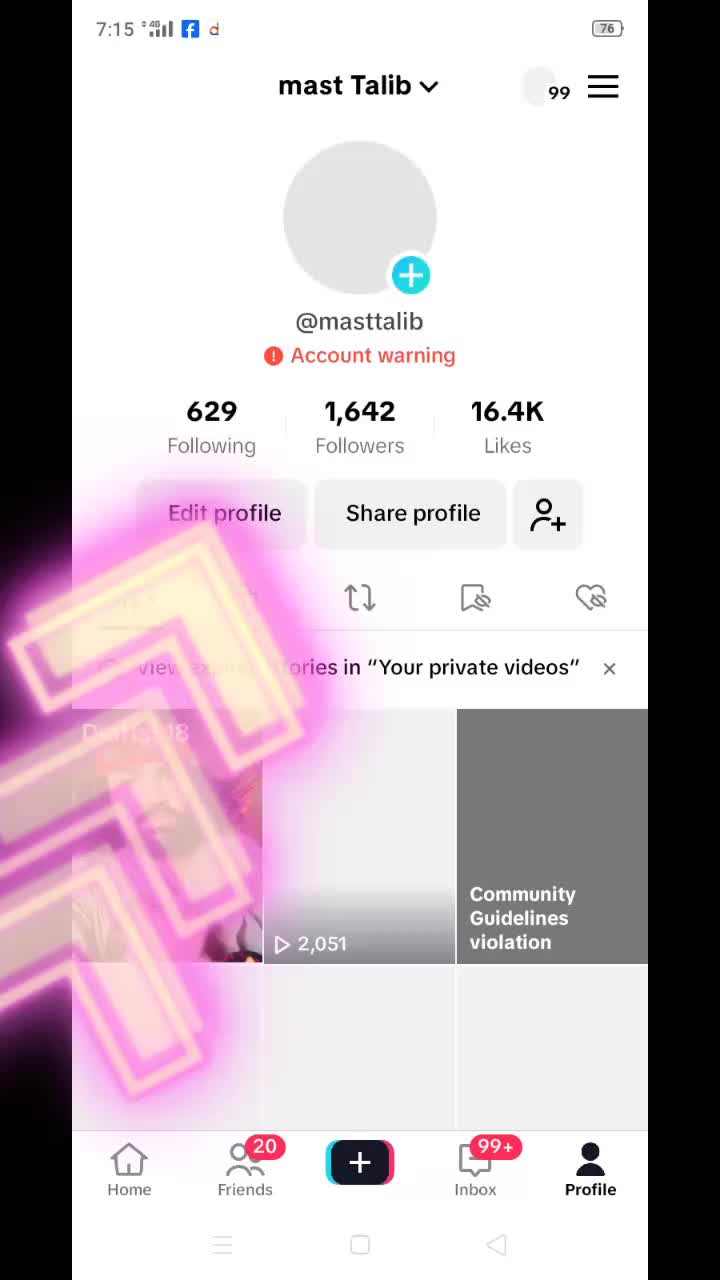Expand the mast Talib account switcher
Screen dimensions: 720x1280
coord(358,86)
